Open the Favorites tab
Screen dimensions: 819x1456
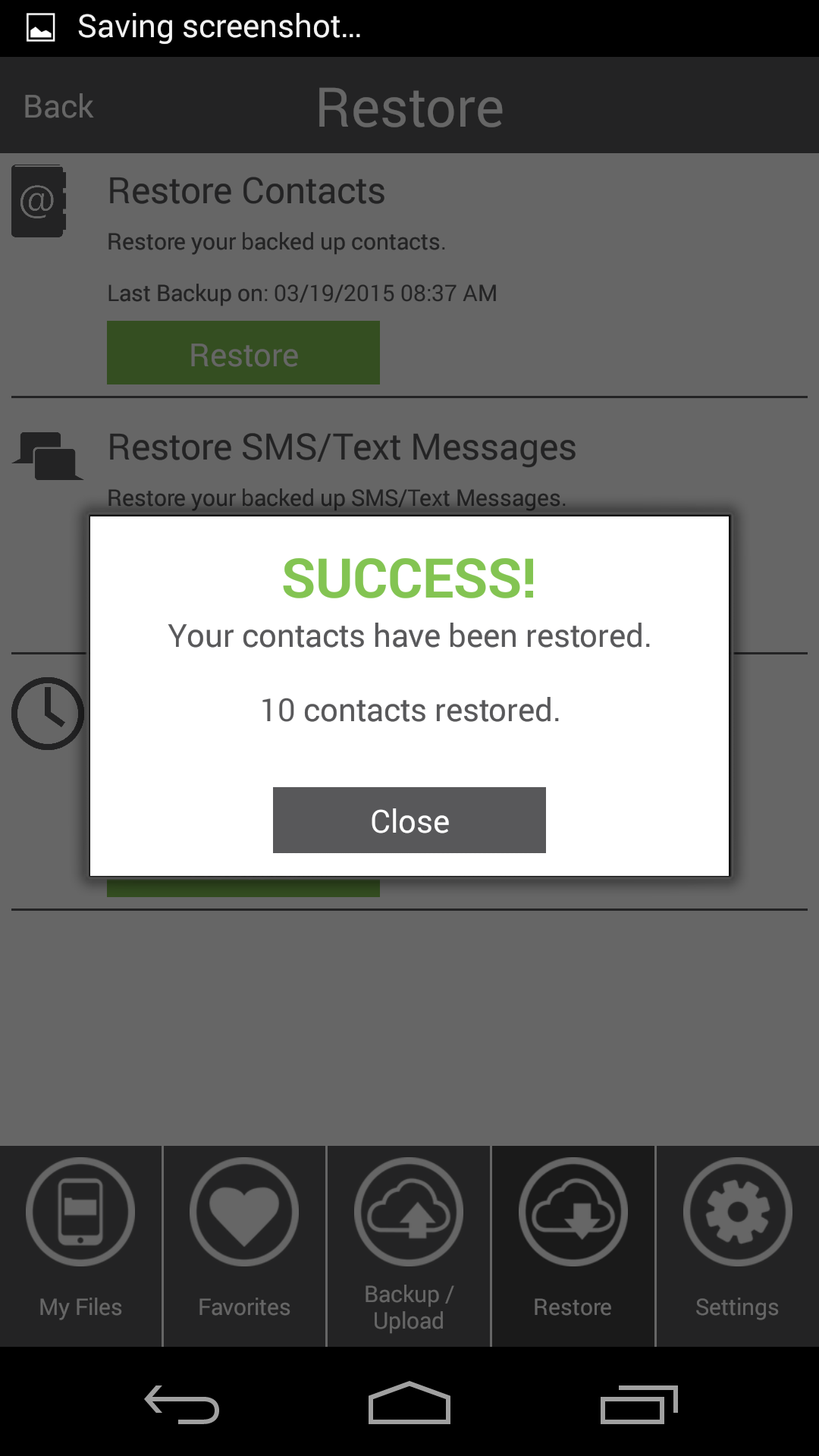[244, 1245]
